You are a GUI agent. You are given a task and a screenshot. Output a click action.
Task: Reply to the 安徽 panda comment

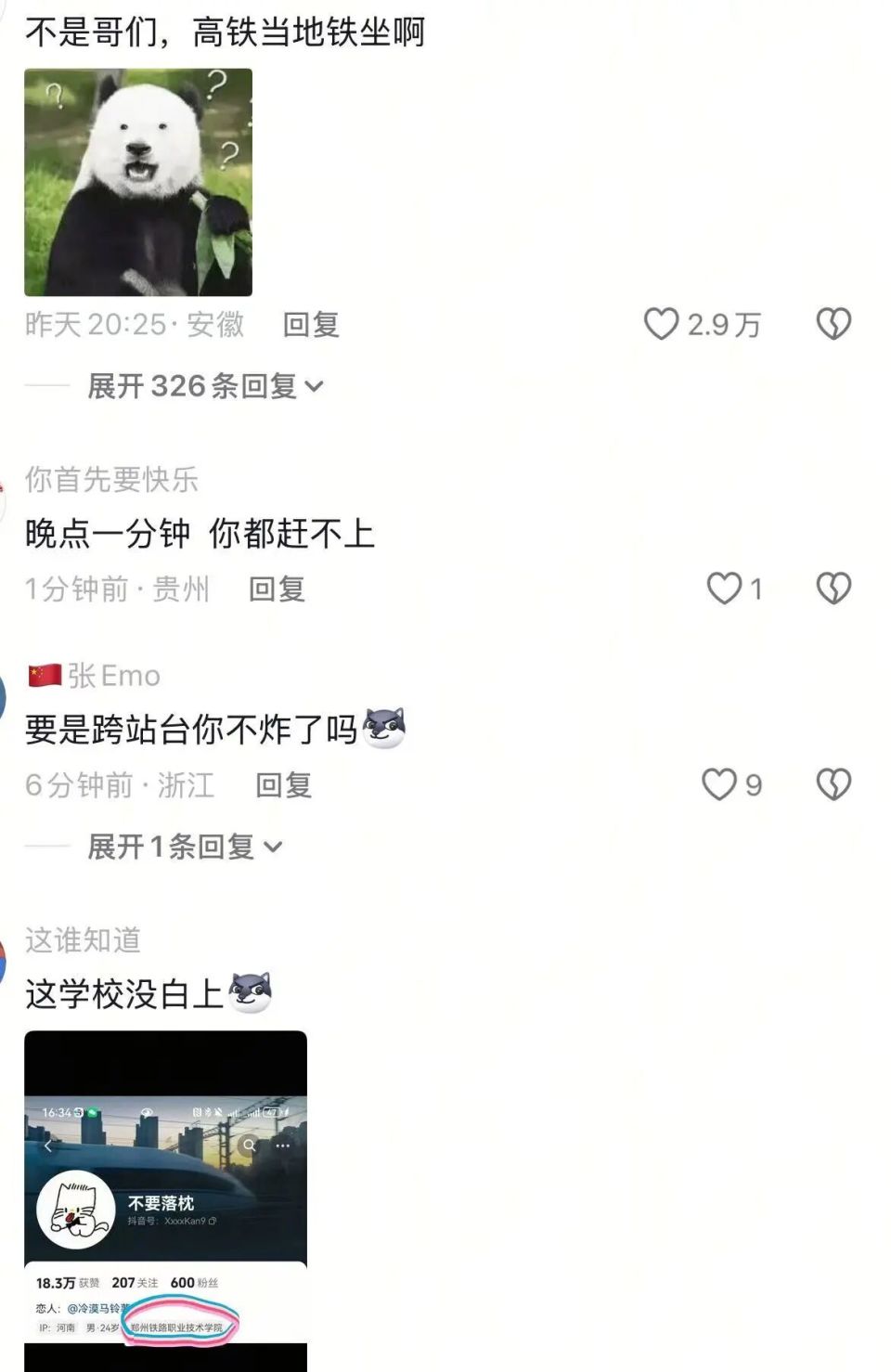(x=311, y=325)
